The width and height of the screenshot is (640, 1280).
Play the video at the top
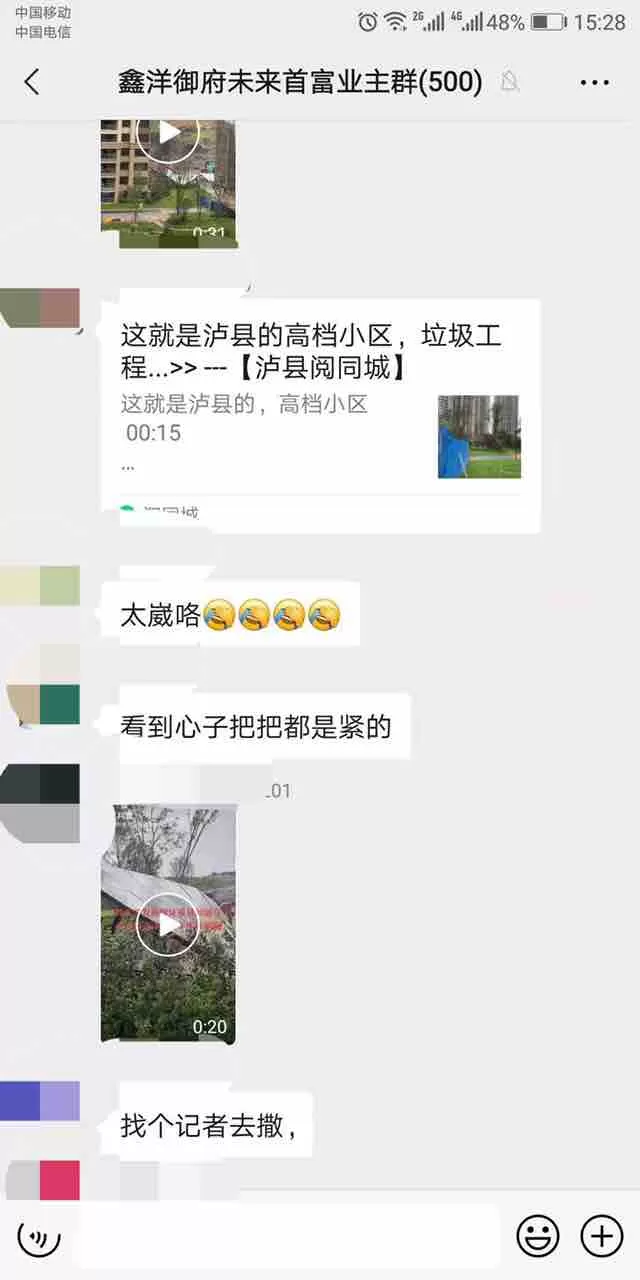pos(168,135)
